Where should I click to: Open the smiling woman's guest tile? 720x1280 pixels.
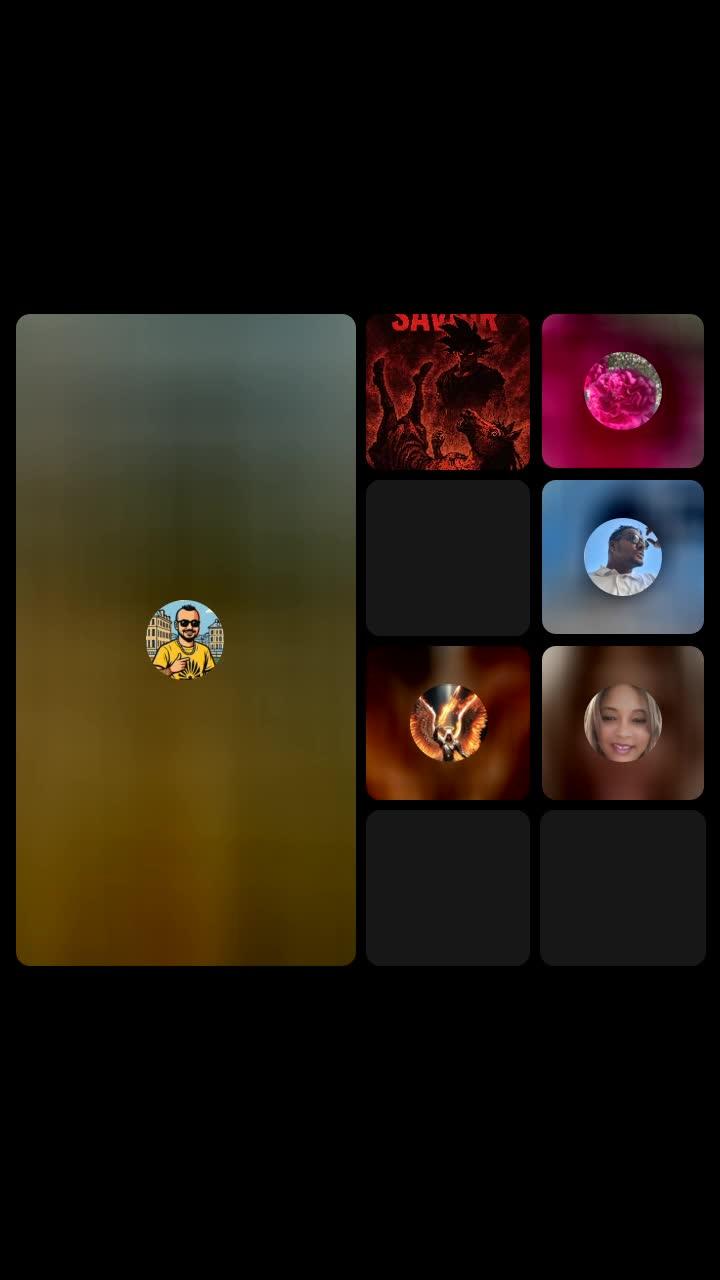pos(622,723)
